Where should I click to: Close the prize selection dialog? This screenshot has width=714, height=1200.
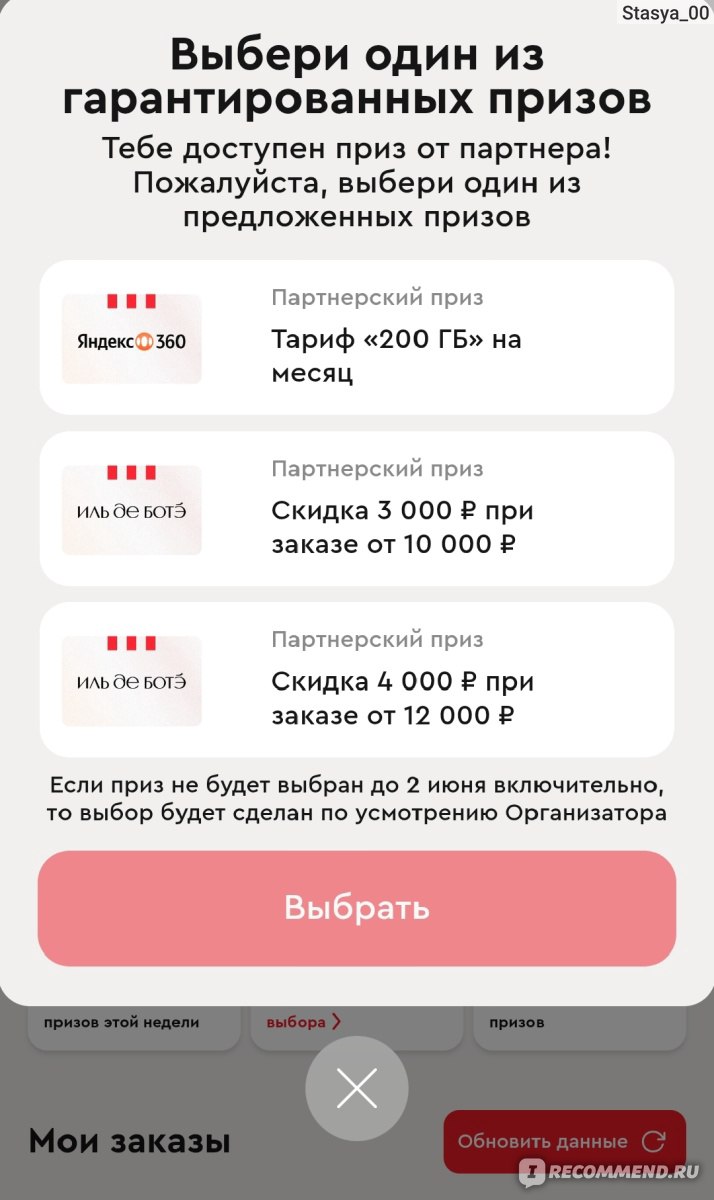pos(357,1089)
